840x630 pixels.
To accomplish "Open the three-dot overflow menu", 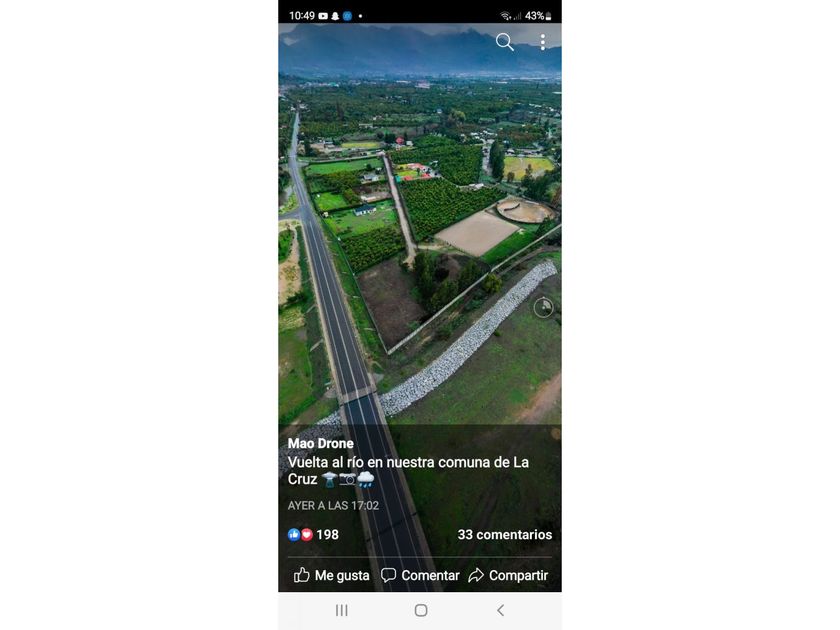I will point(543,42).
